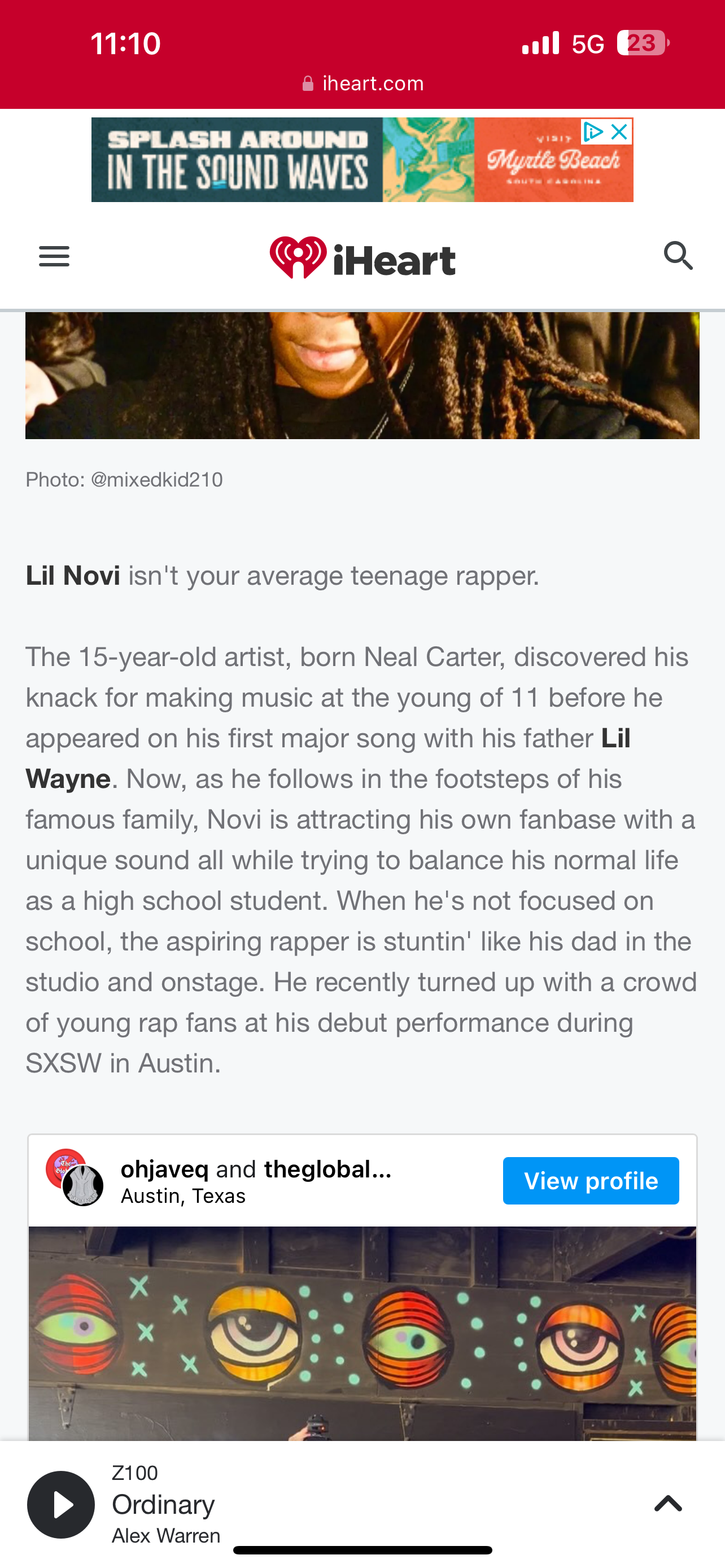Image resolution: width=725 pixels, height=1568 pixels.
Task: Open the search magnifier icon
Action: point(678,256)
